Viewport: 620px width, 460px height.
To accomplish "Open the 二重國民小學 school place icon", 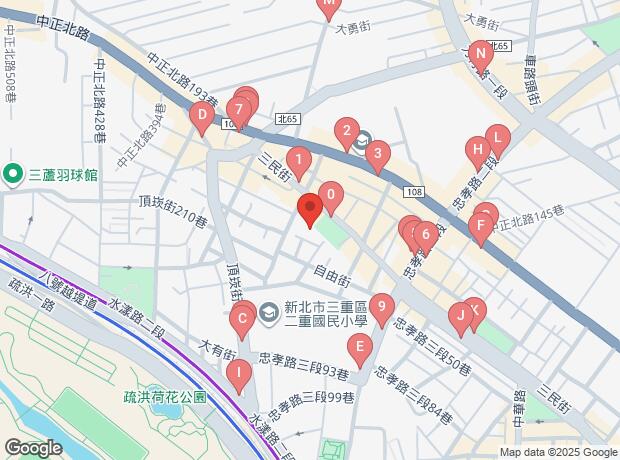I will pos(269,315).
